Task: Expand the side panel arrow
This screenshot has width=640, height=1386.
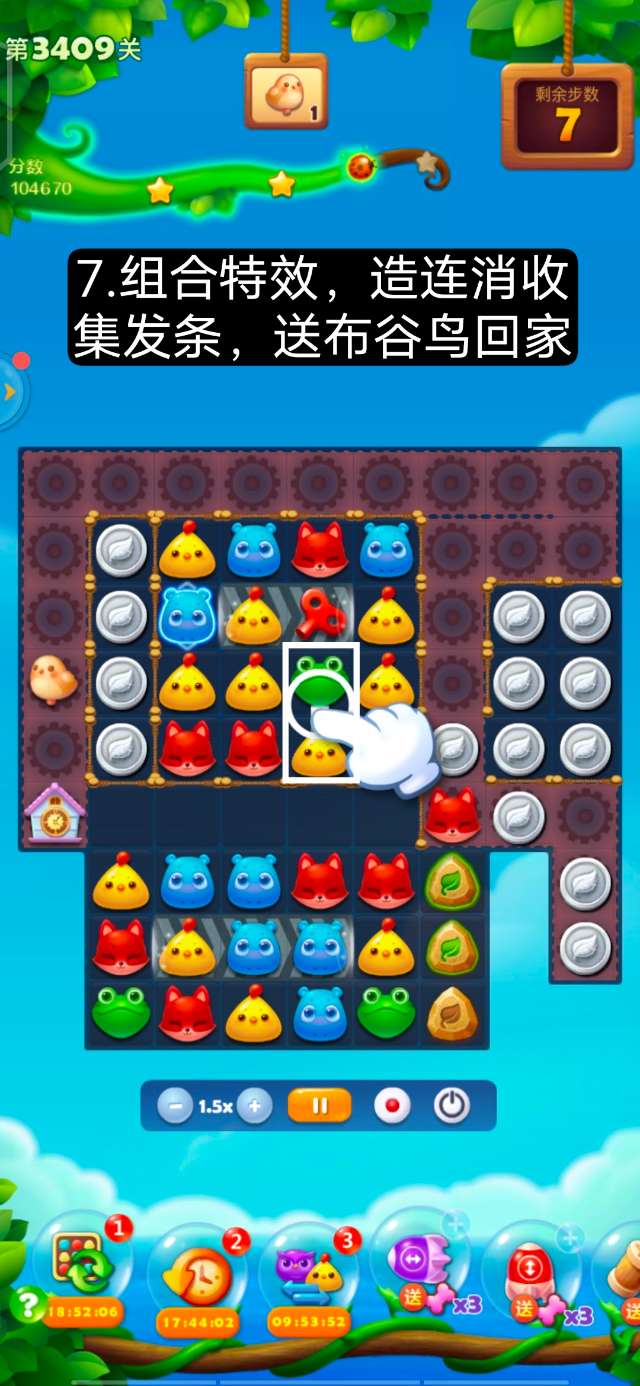Action: point(10,392)
